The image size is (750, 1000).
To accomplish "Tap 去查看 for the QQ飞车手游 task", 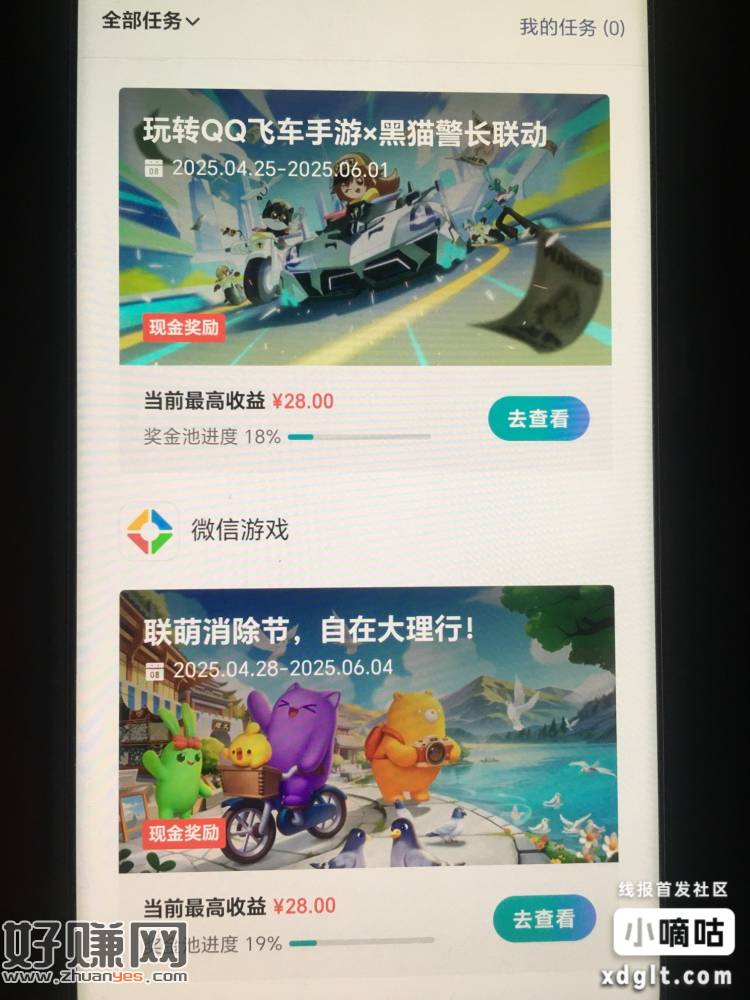I will coord(538,419).
